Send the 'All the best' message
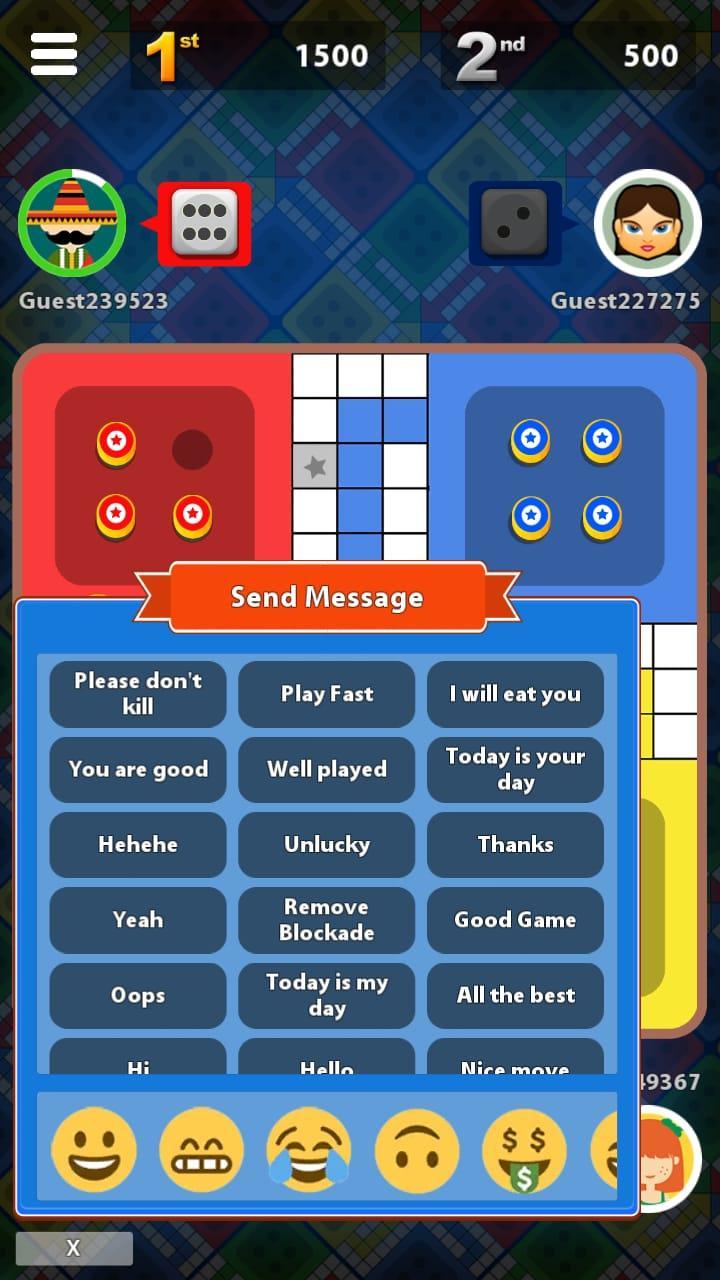720x1280 pixels. tap(515, 995)
